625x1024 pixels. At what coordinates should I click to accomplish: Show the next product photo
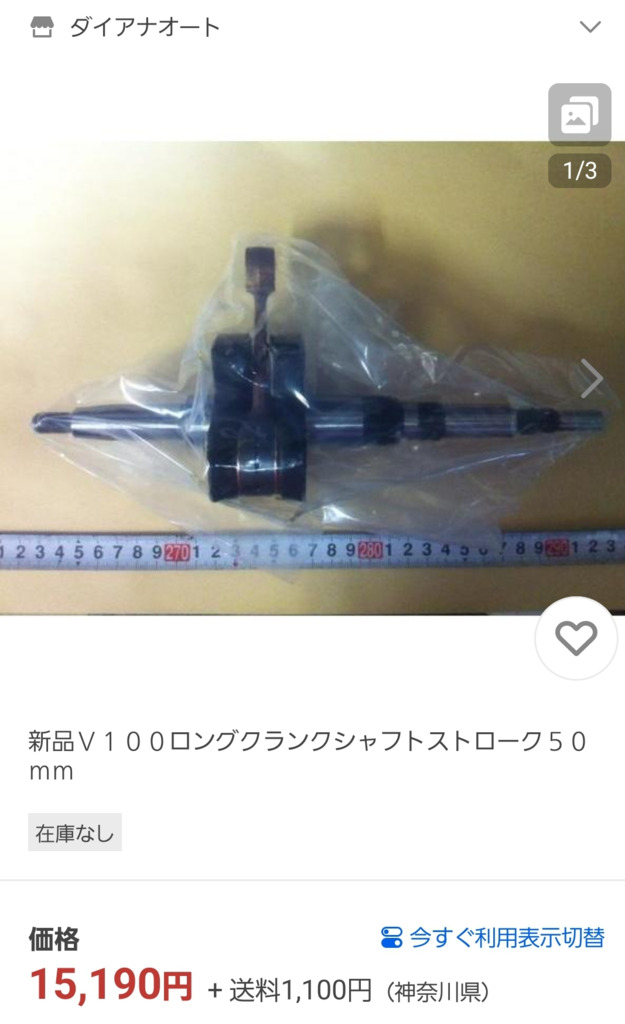click(591, 379)
